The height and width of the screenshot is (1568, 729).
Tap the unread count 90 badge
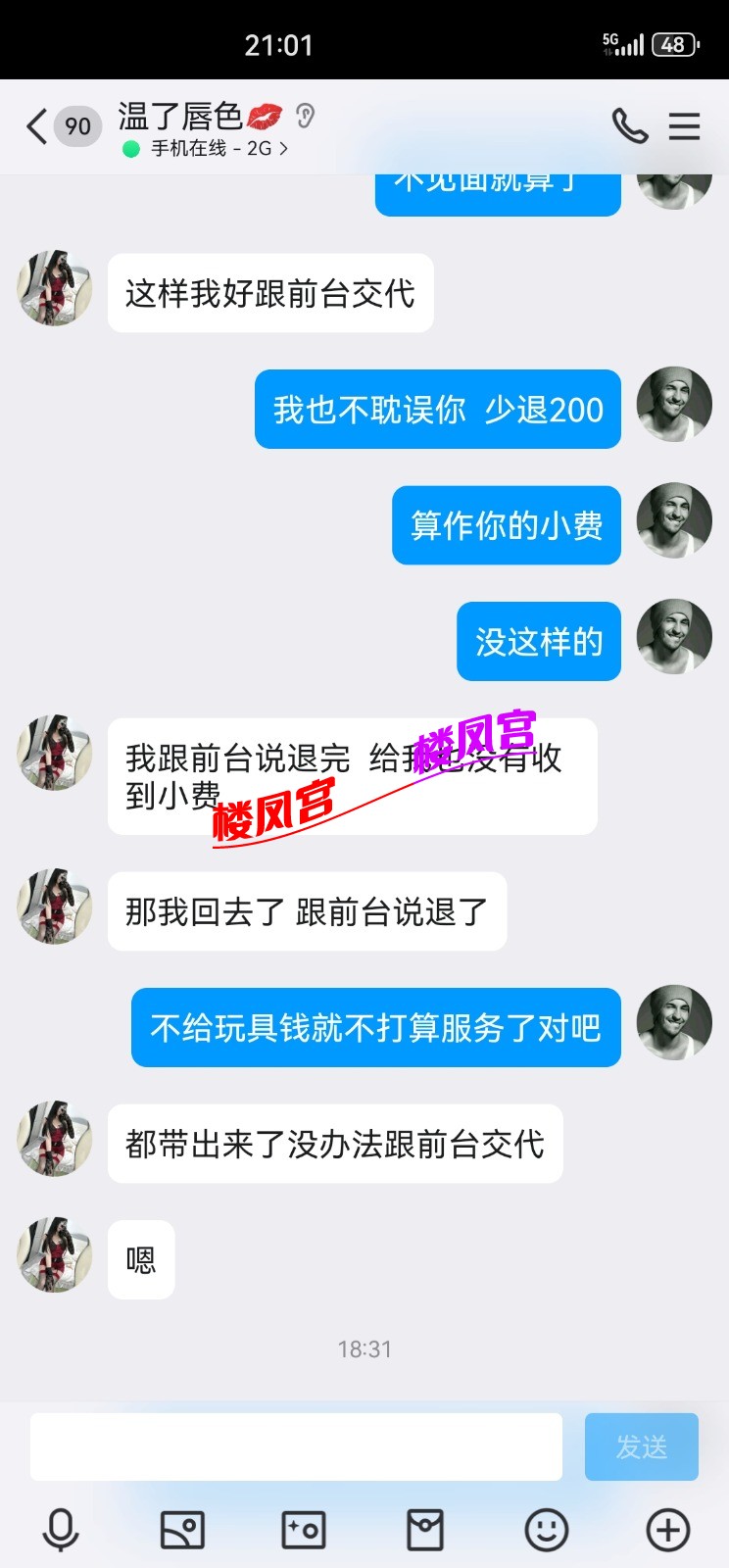[x=76, y=125]
